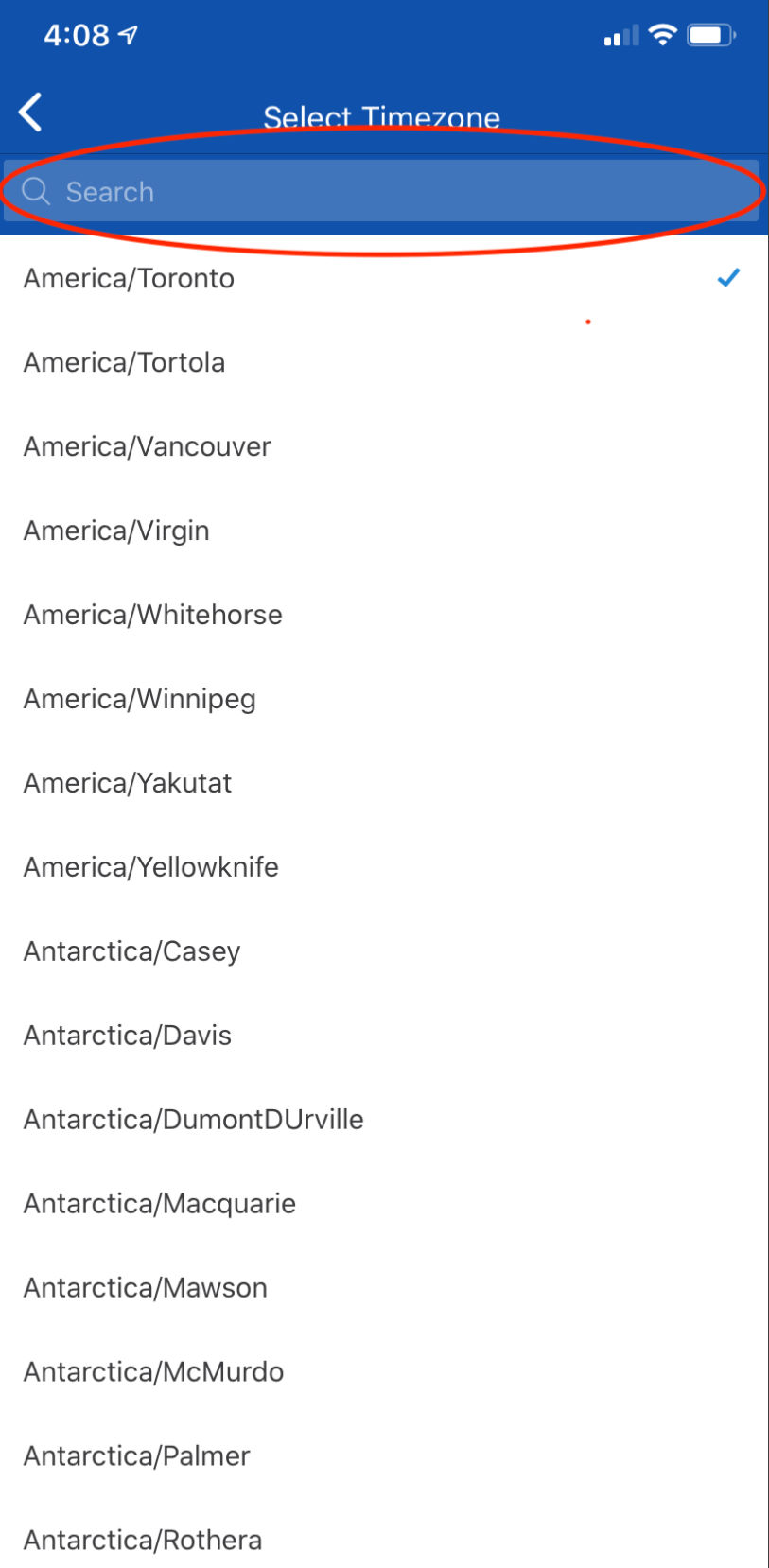This screenshot has width=769, height=1568.
Task: Select America/Winnipeg timezone
Action: 140,699
